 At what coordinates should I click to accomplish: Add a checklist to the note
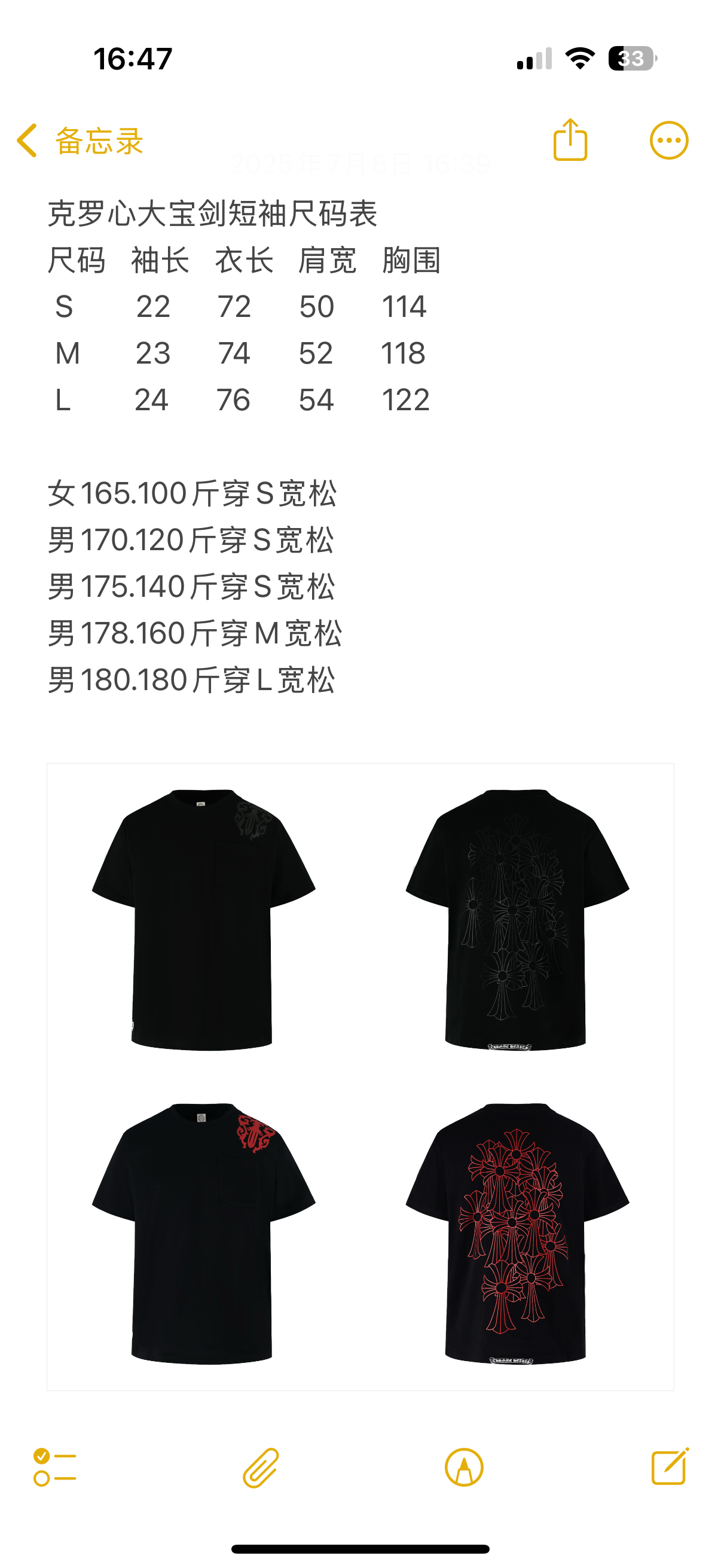55,1467
